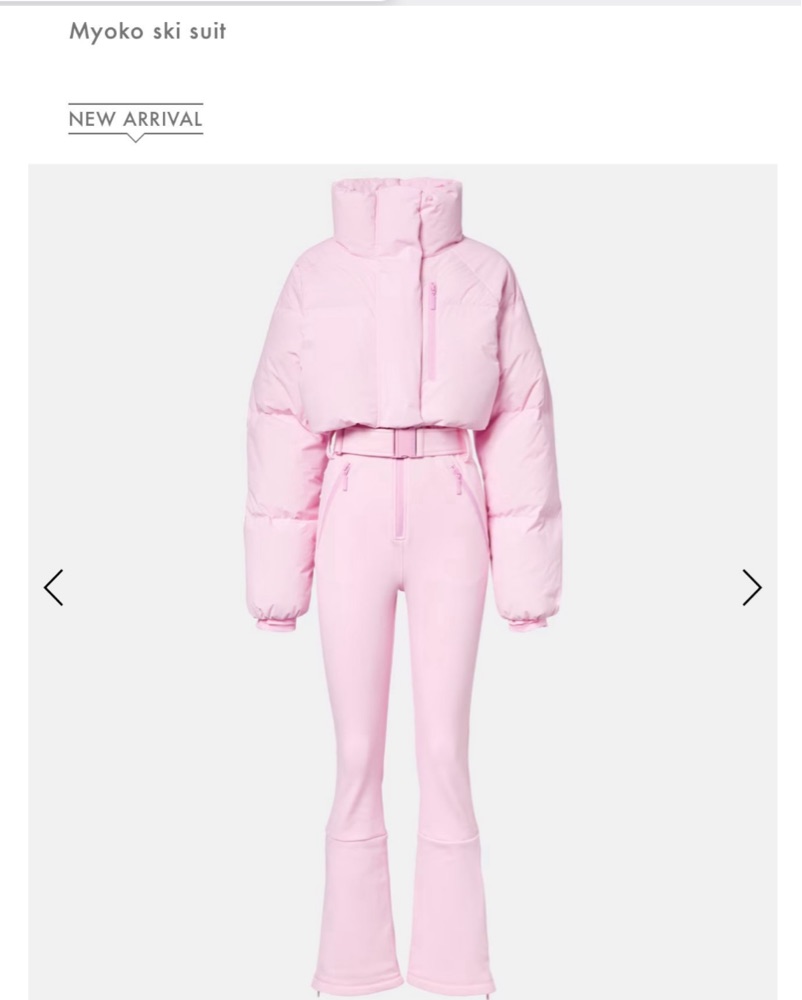
Task: Go to the previous product image
Action: pyautogui.click(x=54, y=587)
